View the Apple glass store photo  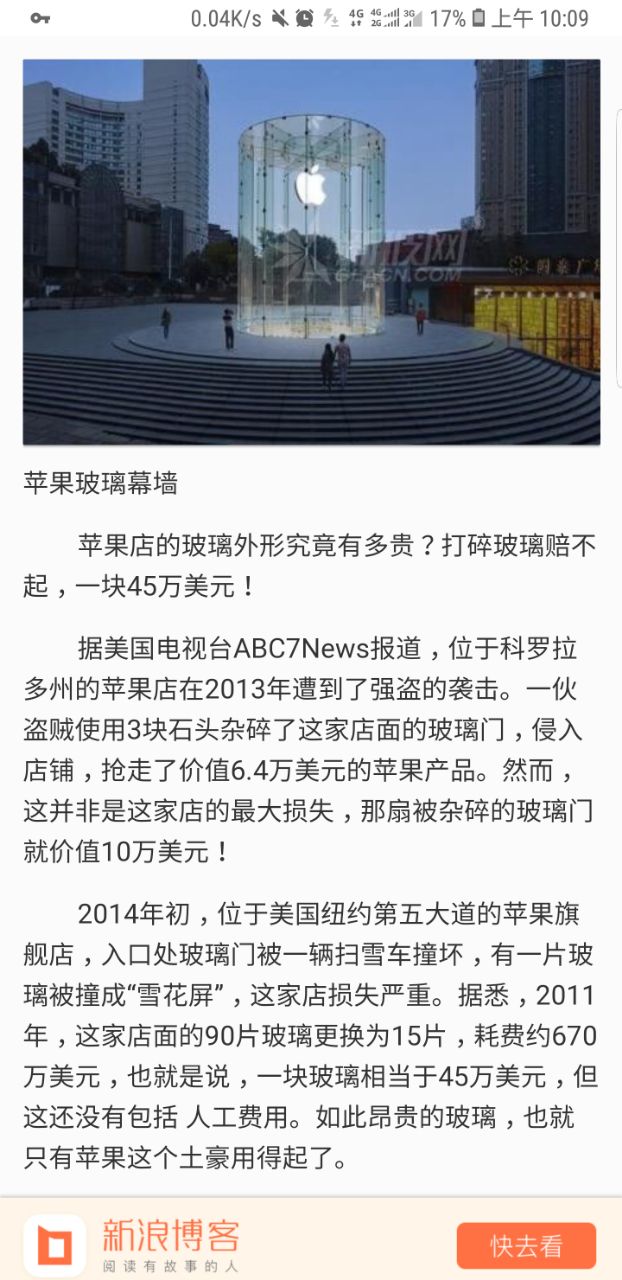(311, 251)
